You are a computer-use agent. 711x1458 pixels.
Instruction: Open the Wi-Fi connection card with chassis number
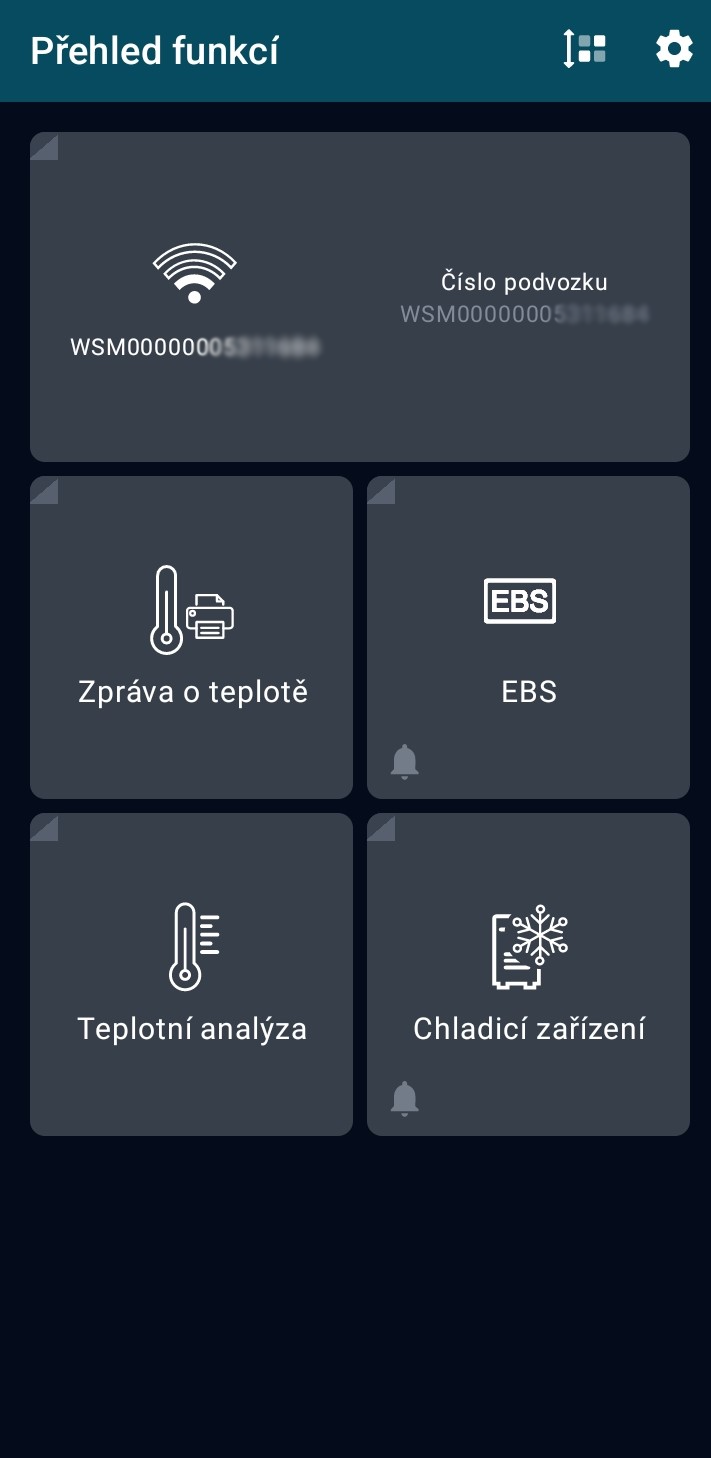click(x=360, y=297)
